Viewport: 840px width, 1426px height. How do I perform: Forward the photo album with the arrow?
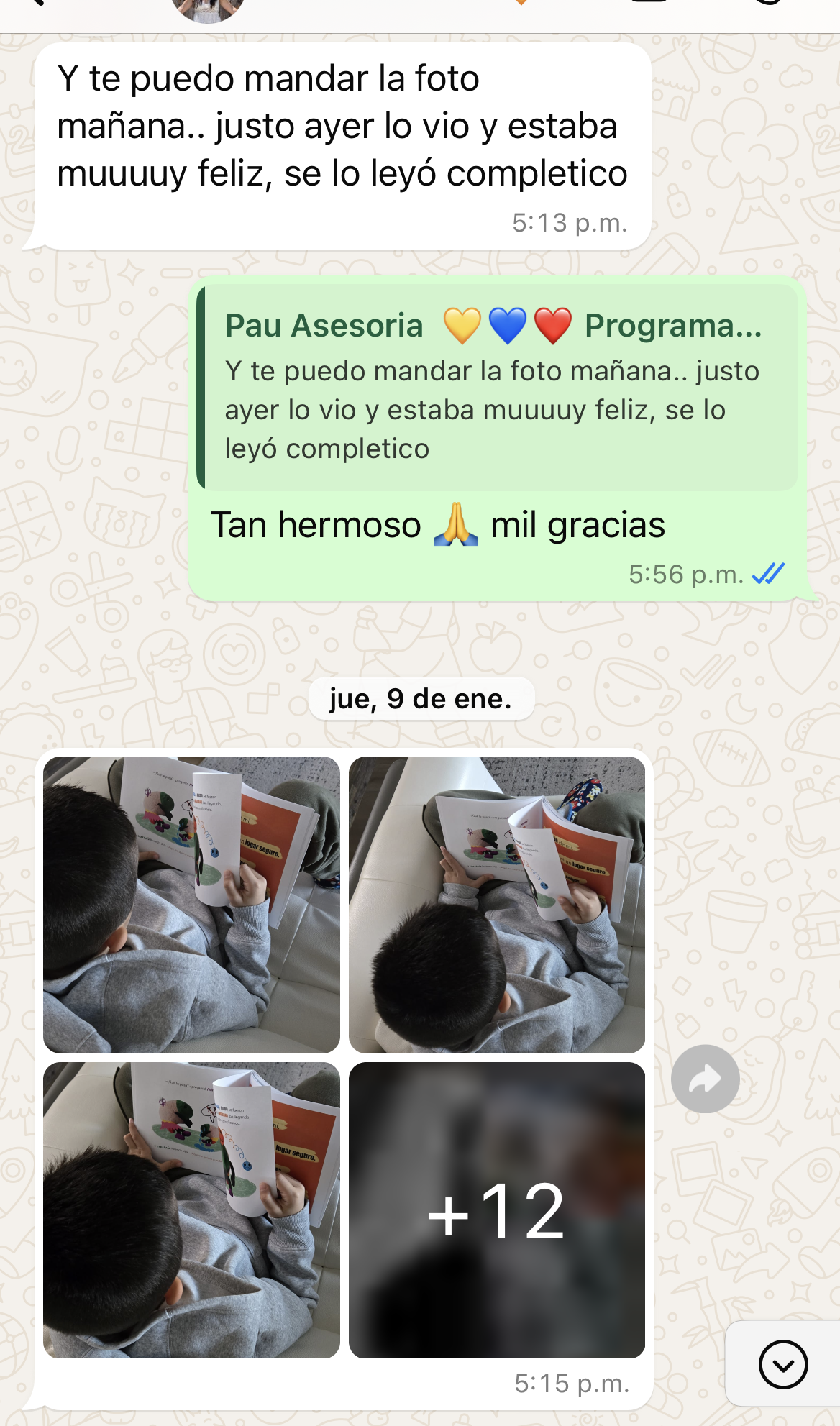coord(705,1079)
